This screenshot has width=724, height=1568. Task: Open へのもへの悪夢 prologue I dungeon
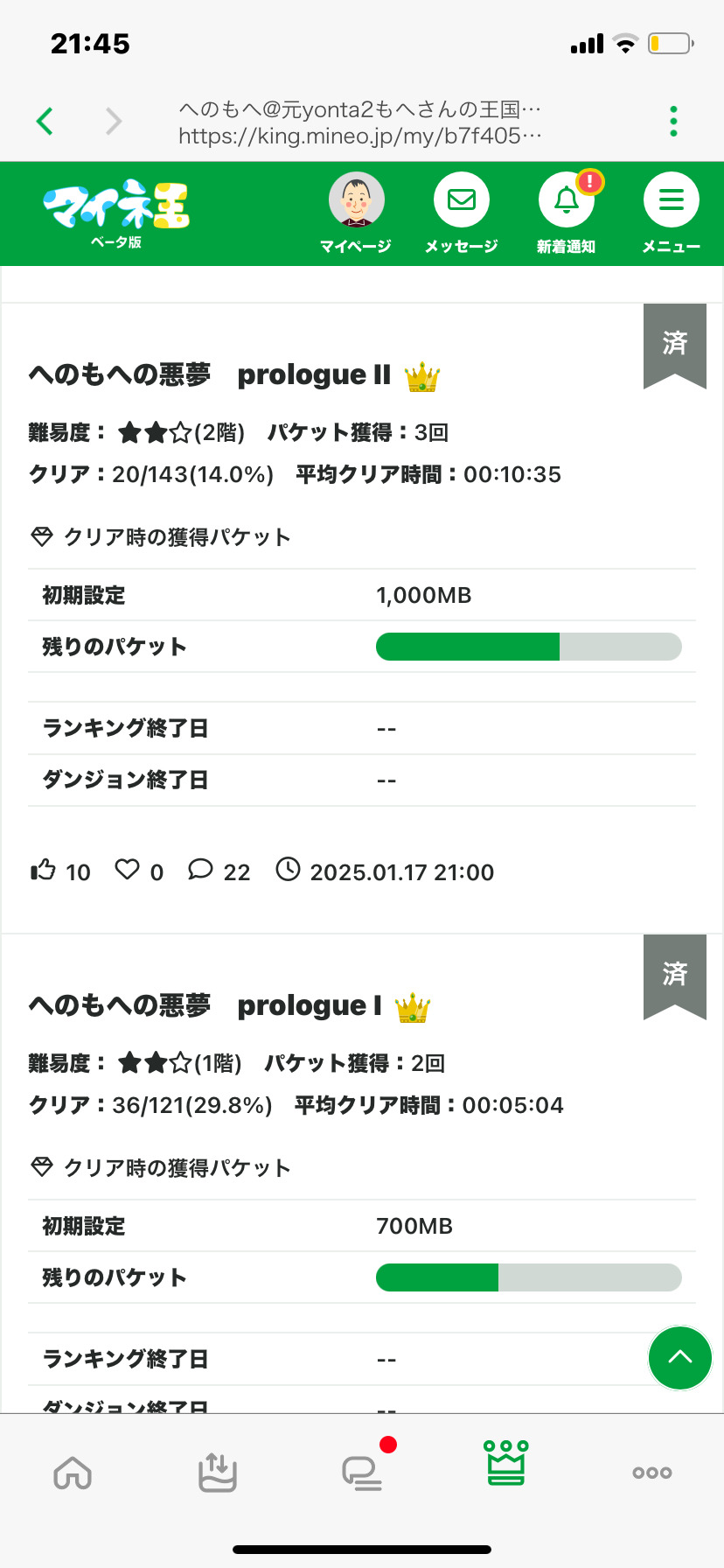coord(205,1006)
